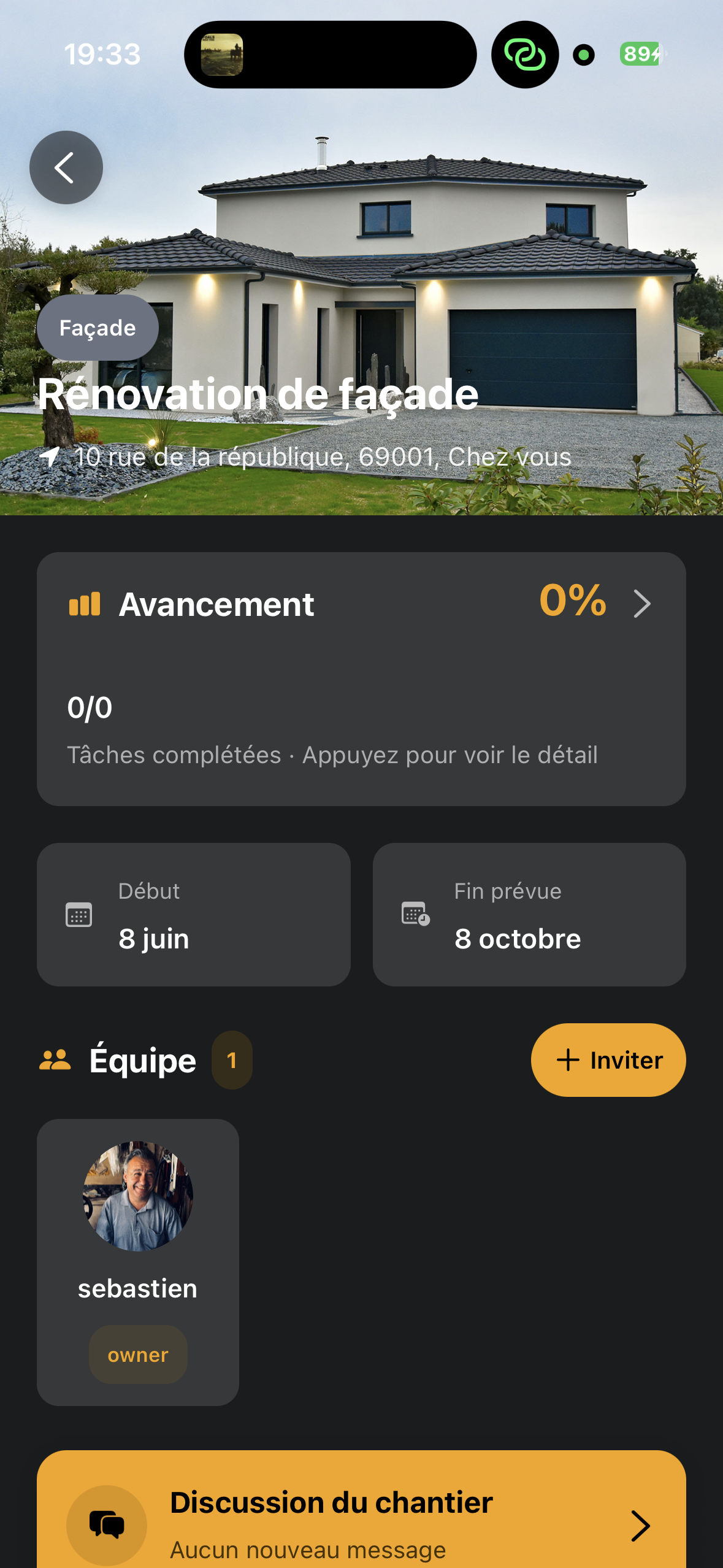Viewport: 723px width, 1568px height.
Task: Open the Avancement details via its chevron
Action: [642, 604]
